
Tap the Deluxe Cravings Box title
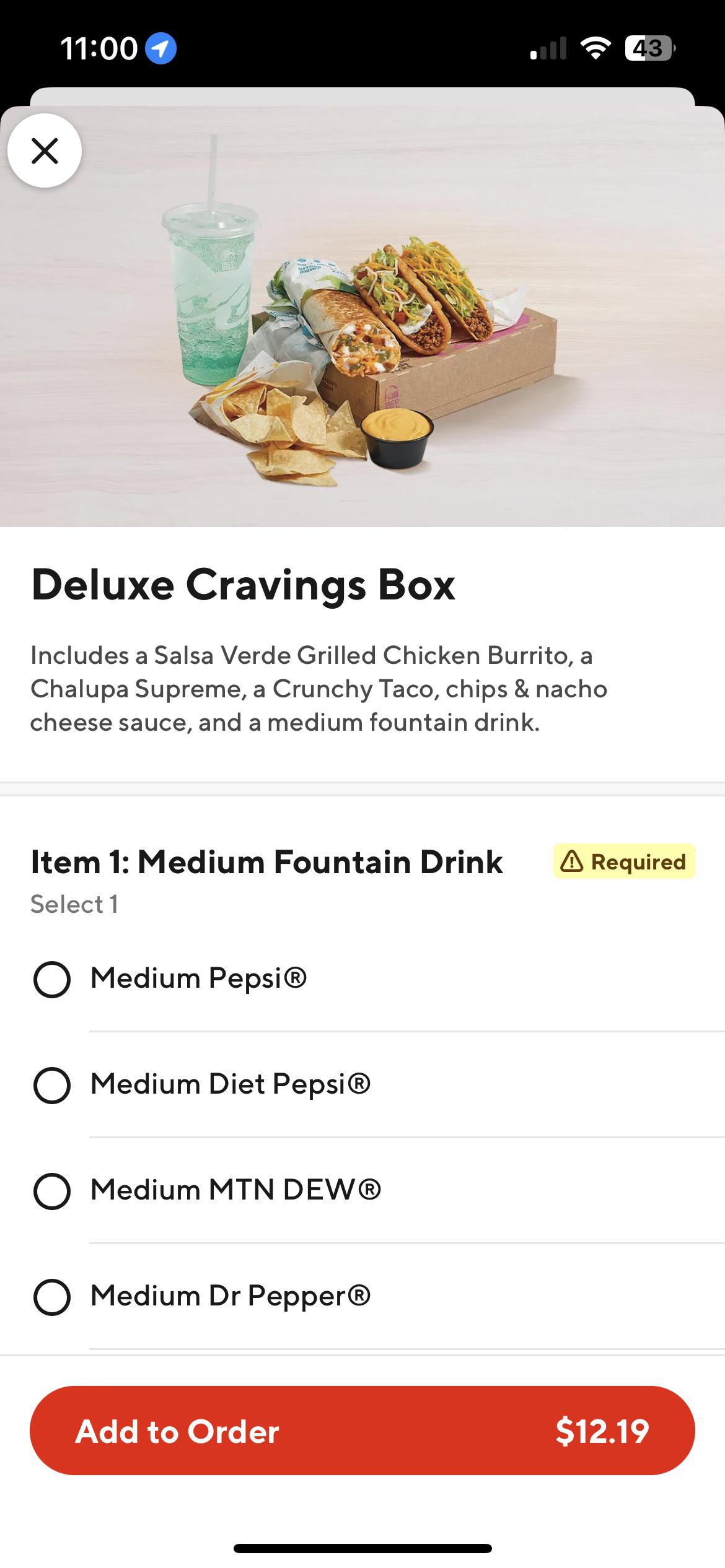[x=244, y=585]
